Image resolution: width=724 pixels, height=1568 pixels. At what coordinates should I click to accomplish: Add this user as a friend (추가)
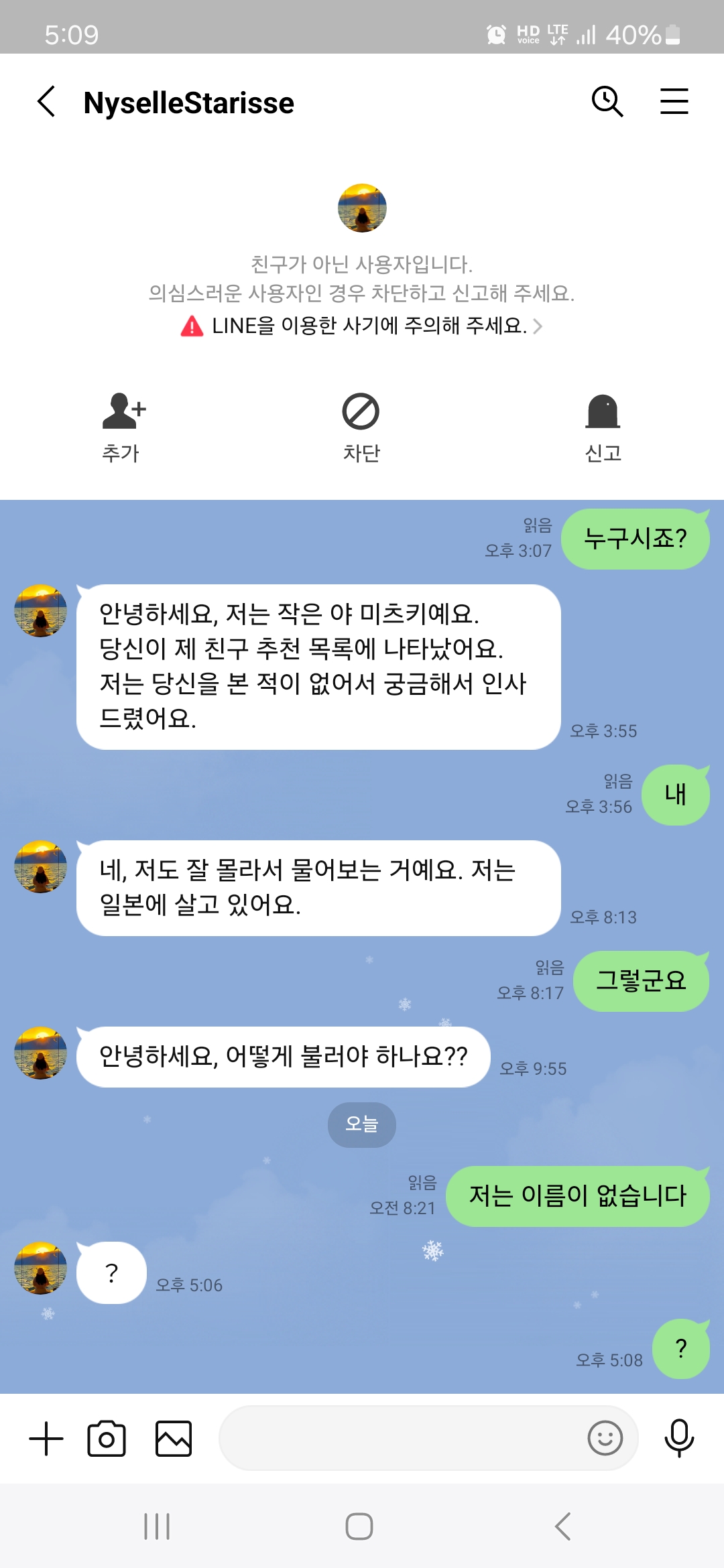coord(121,426)
